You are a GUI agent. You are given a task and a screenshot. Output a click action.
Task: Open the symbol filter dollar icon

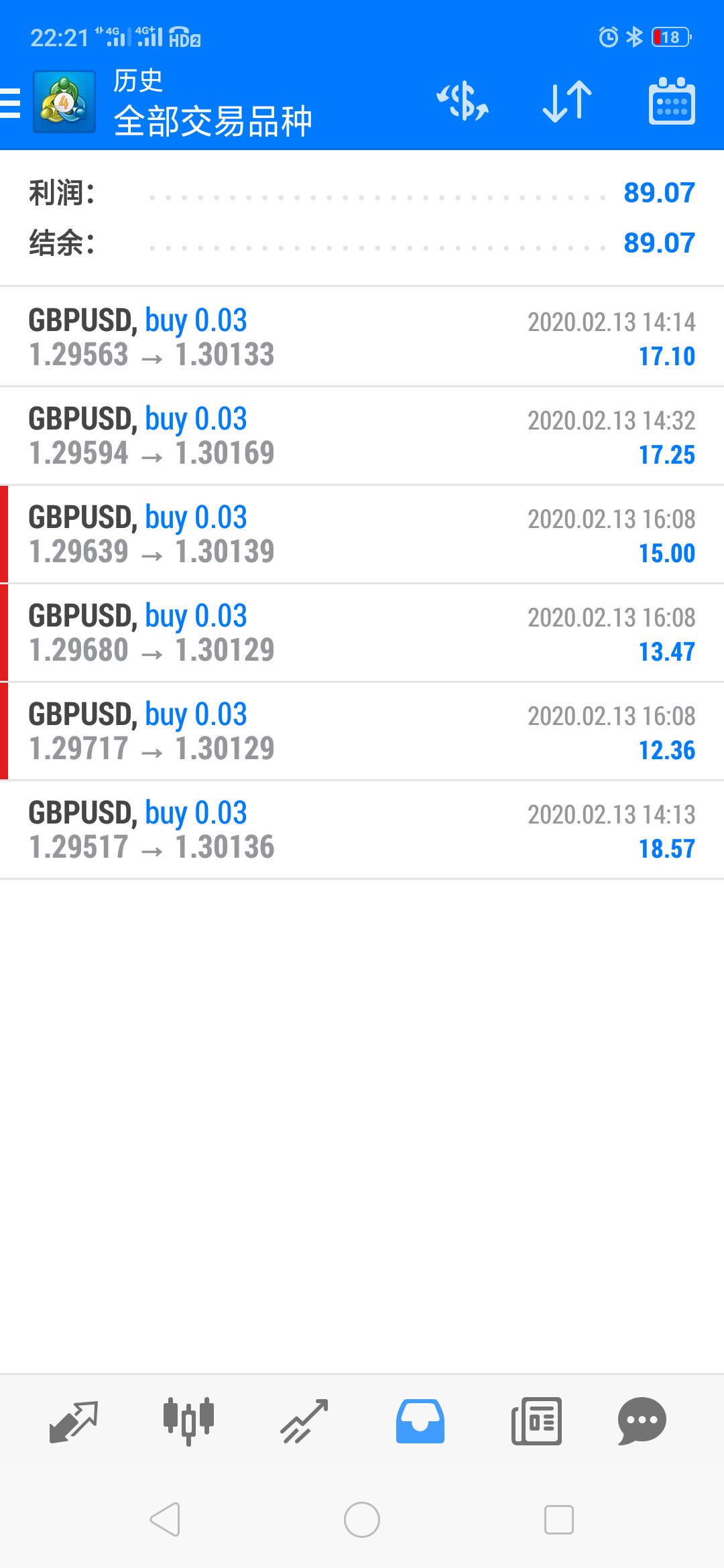pyautogui.click(x=463, y=102)
